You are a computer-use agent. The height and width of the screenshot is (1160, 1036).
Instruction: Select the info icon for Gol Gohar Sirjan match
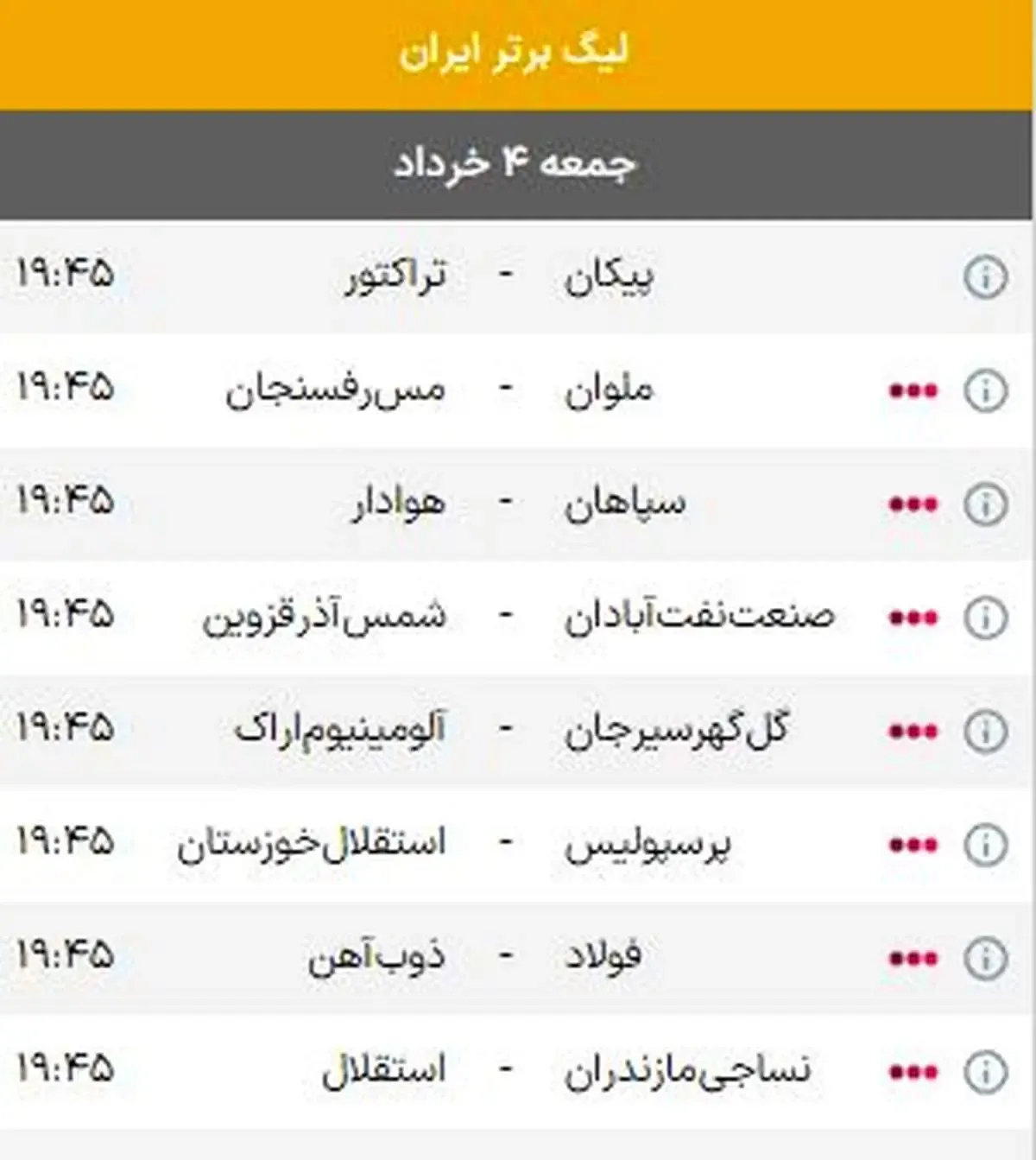984,728
